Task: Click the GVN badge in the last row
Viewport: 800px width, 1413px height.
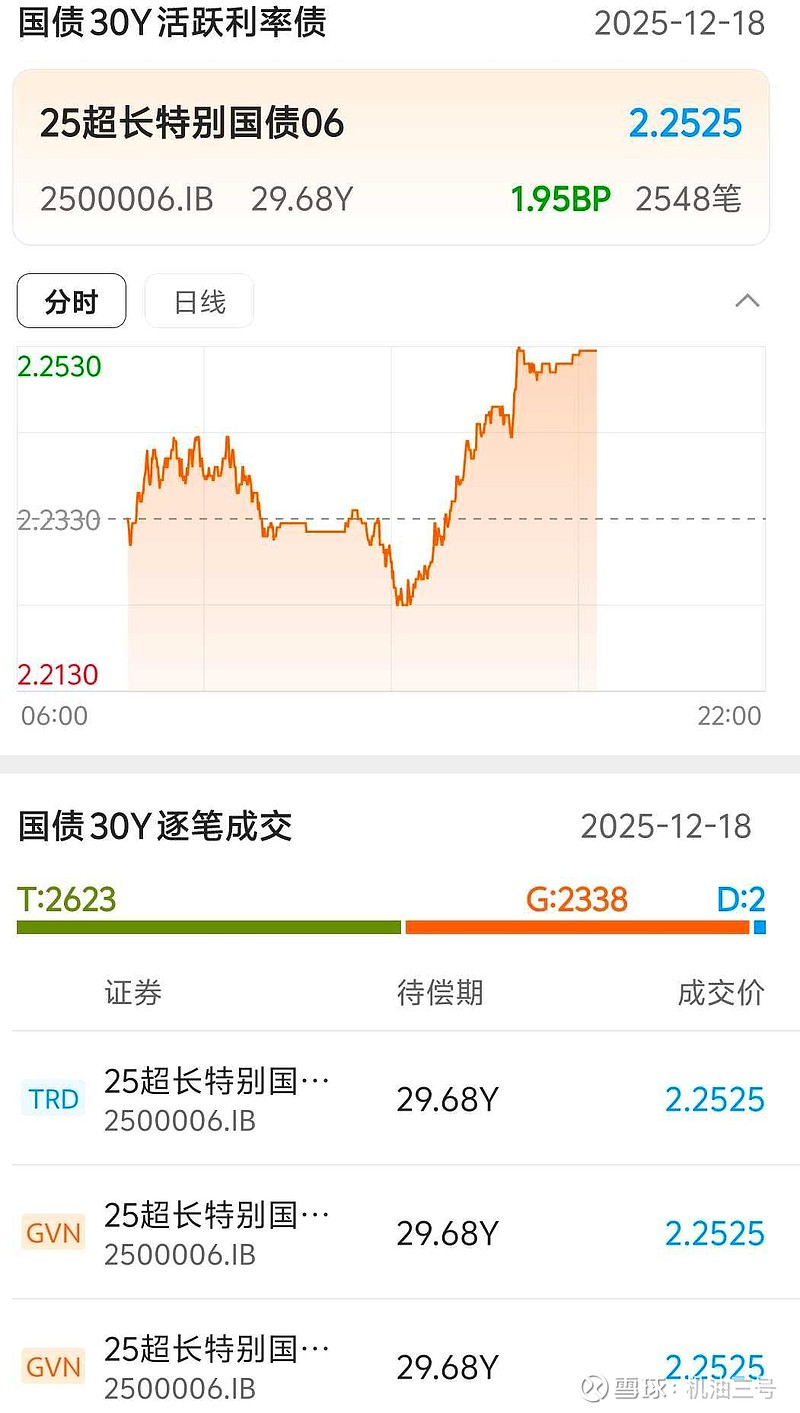Action: (52, 1366)
